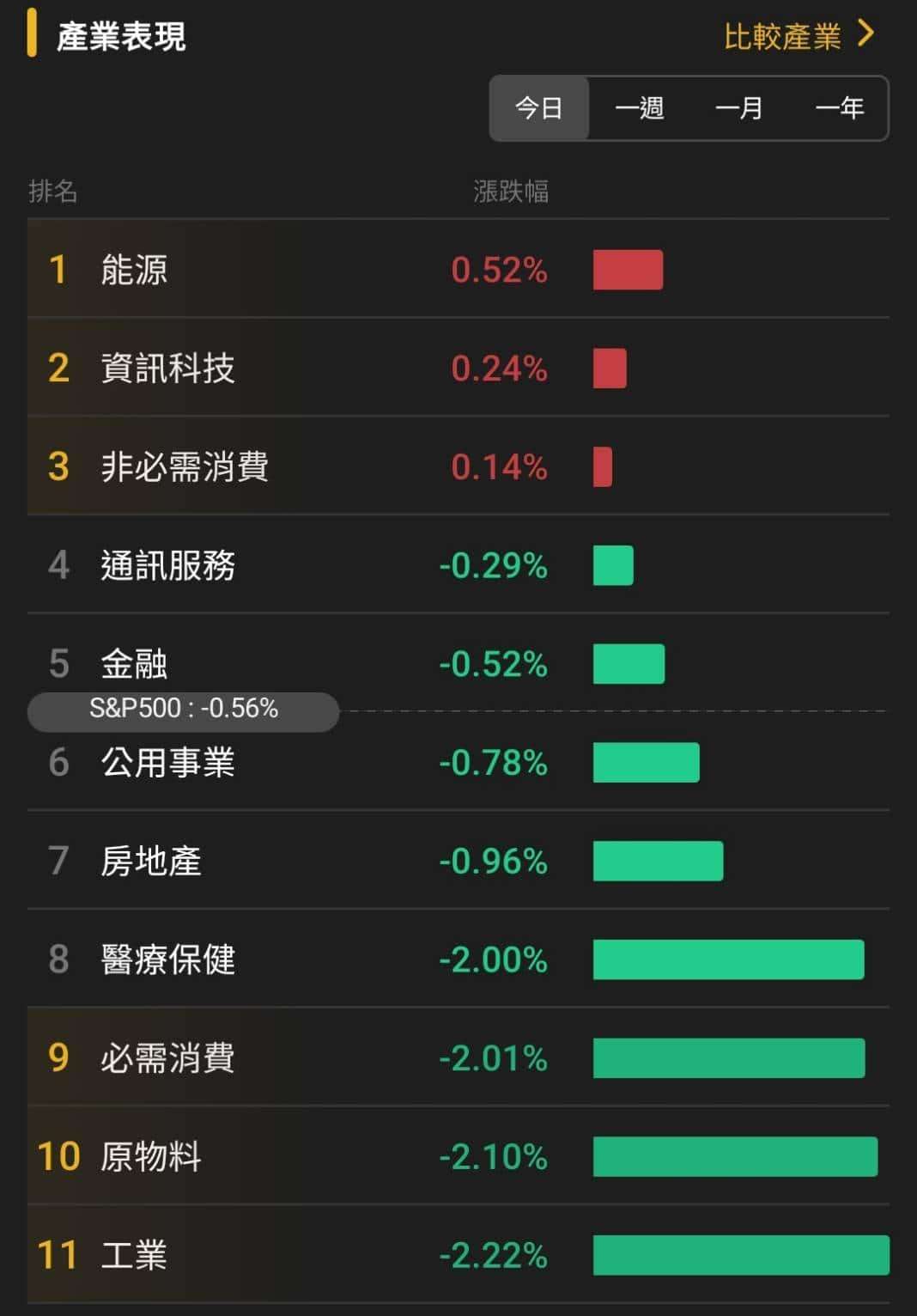This screenshot has height=1316, width=917.
Task: Tap the S&P500 : -0.56% label pill
Action: pyautogui.click(x=185, y=710)
